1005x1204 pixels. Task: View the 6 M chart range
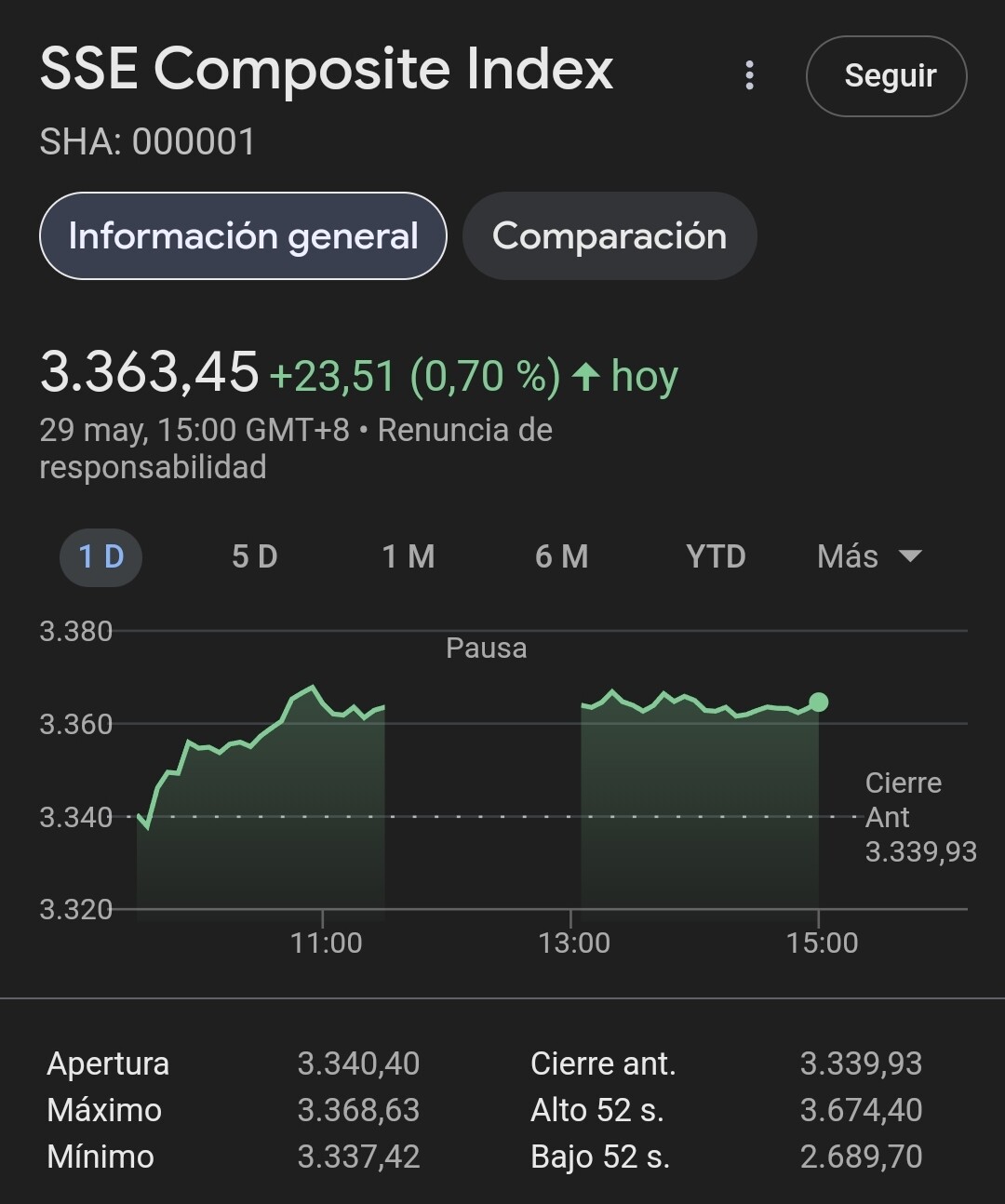click(x=562, y=556)
